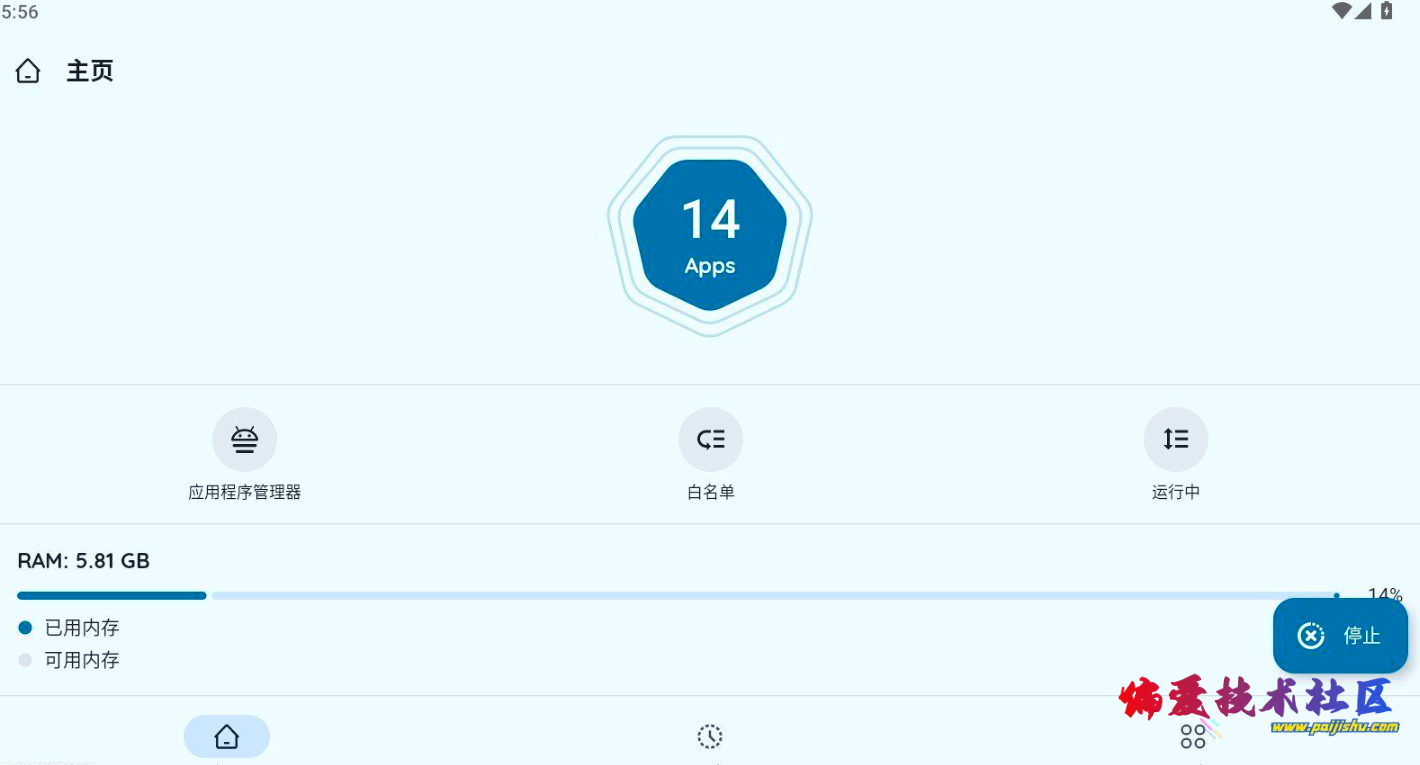Open the four-circles bottom tab

(x=1193, y=738)
